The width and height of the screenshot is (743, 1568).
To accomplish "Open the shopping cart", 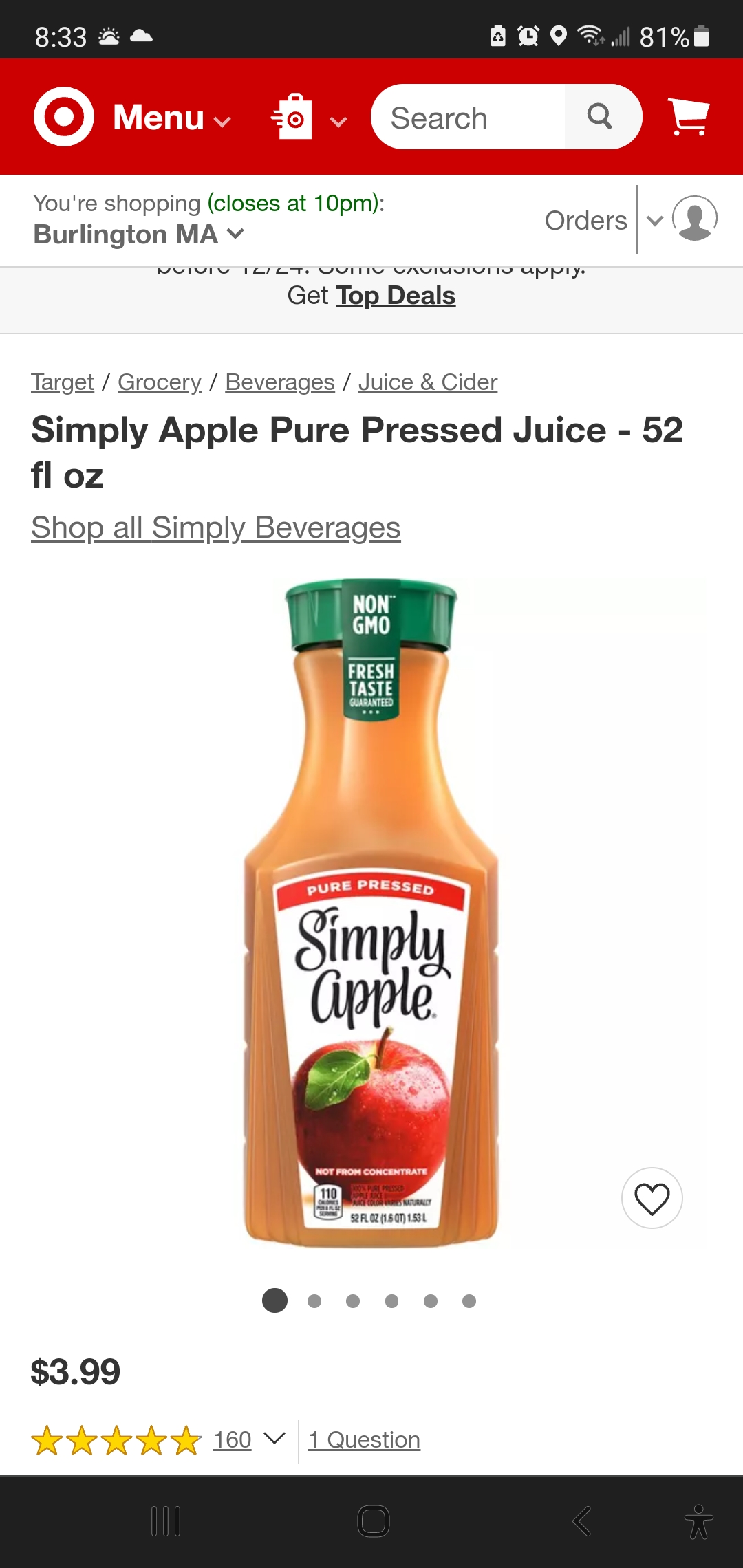I will coord(688,117).
